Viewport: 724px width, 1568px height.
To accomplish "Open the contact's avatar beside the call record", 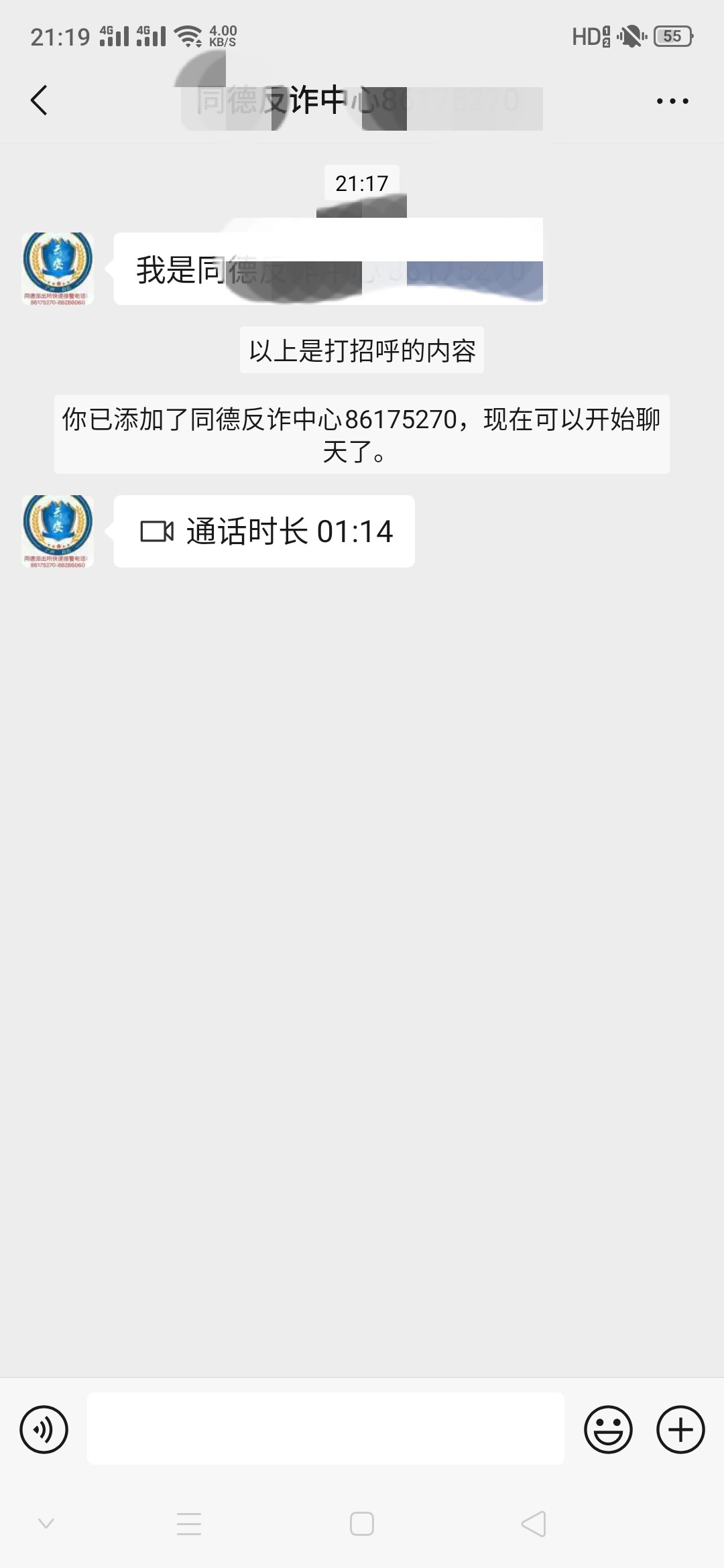I will coord(58,531).
